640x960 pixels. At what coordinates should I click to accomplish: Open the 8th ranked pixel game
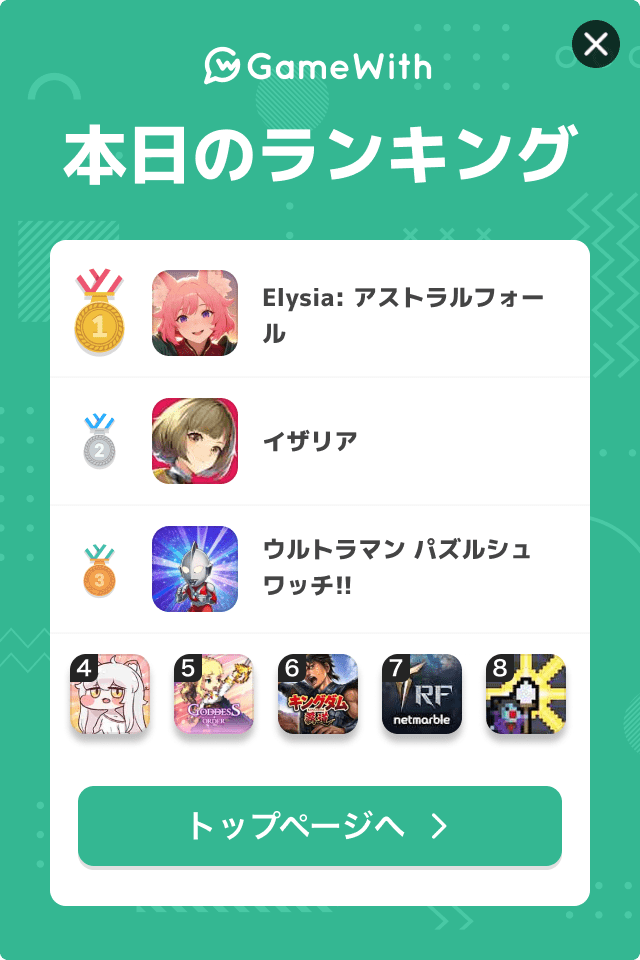point(526,695)
